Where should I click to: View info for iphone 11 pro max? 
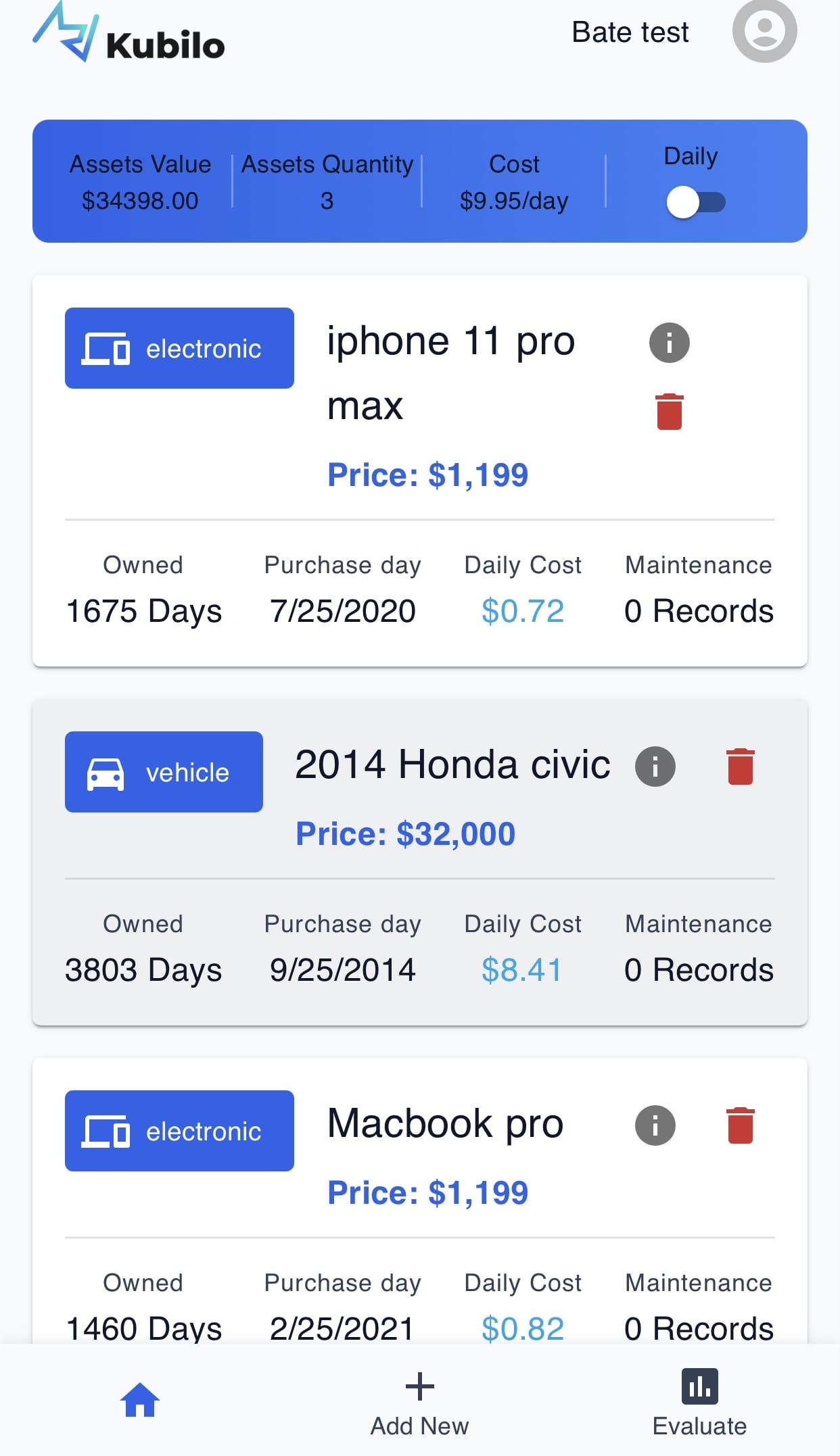point(669,343)
